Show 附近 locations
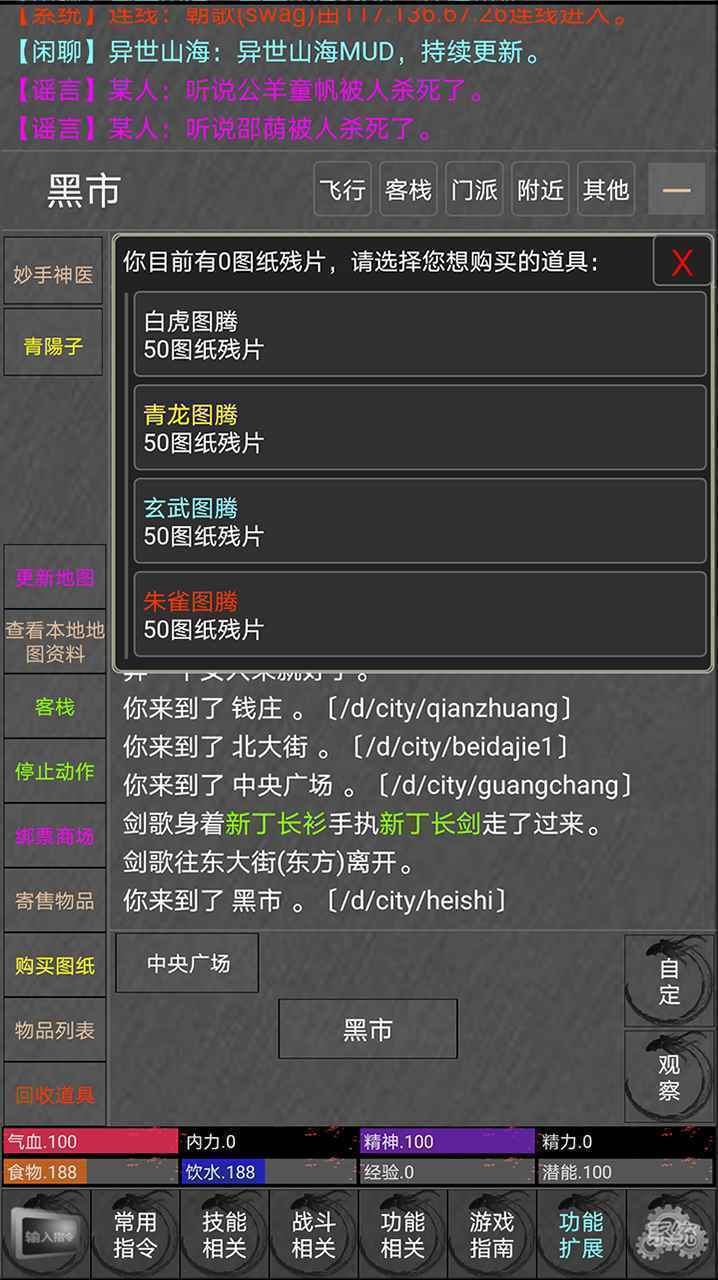 pos(540,189)
